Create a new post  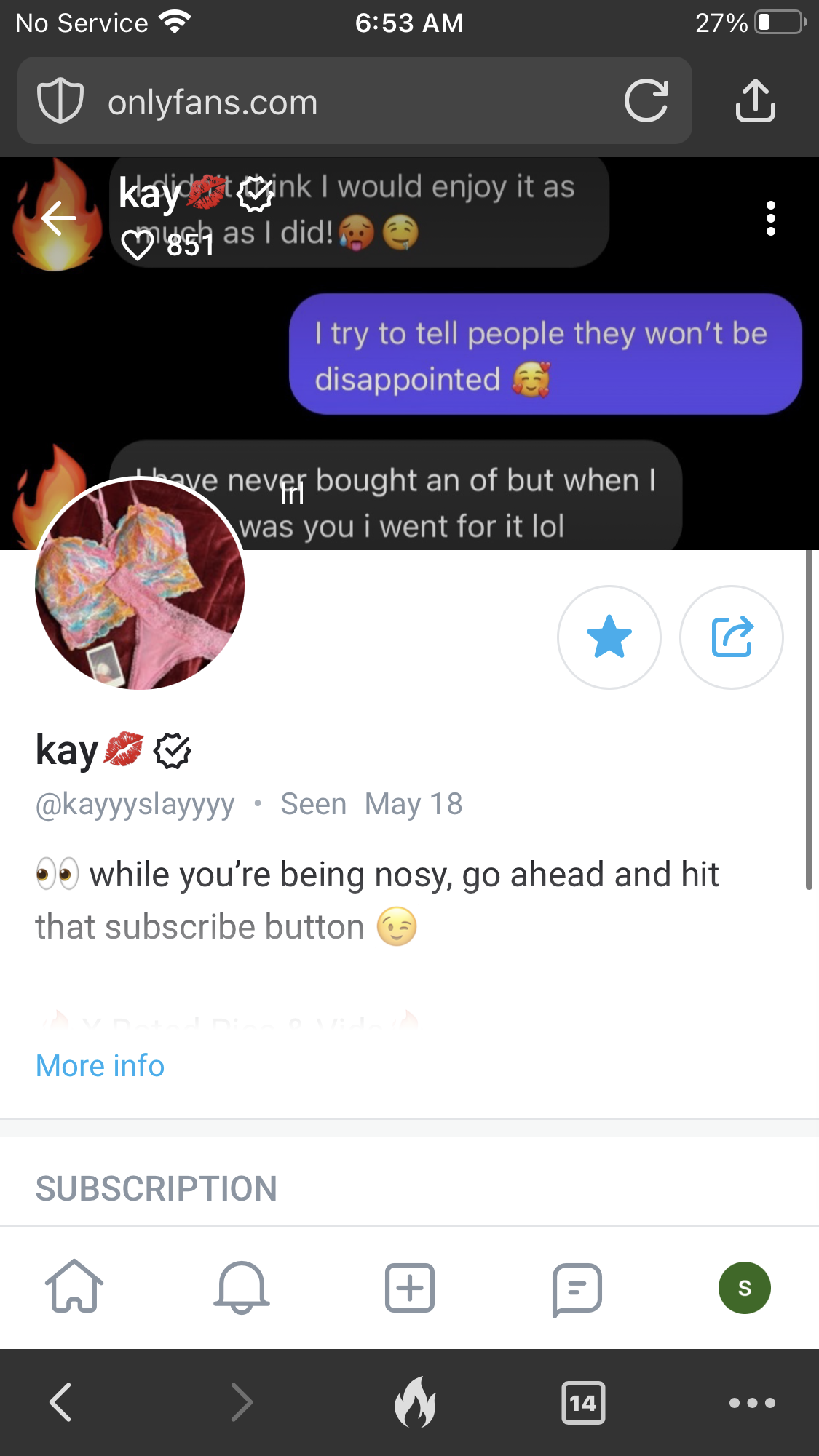(x=409, y=1287)
